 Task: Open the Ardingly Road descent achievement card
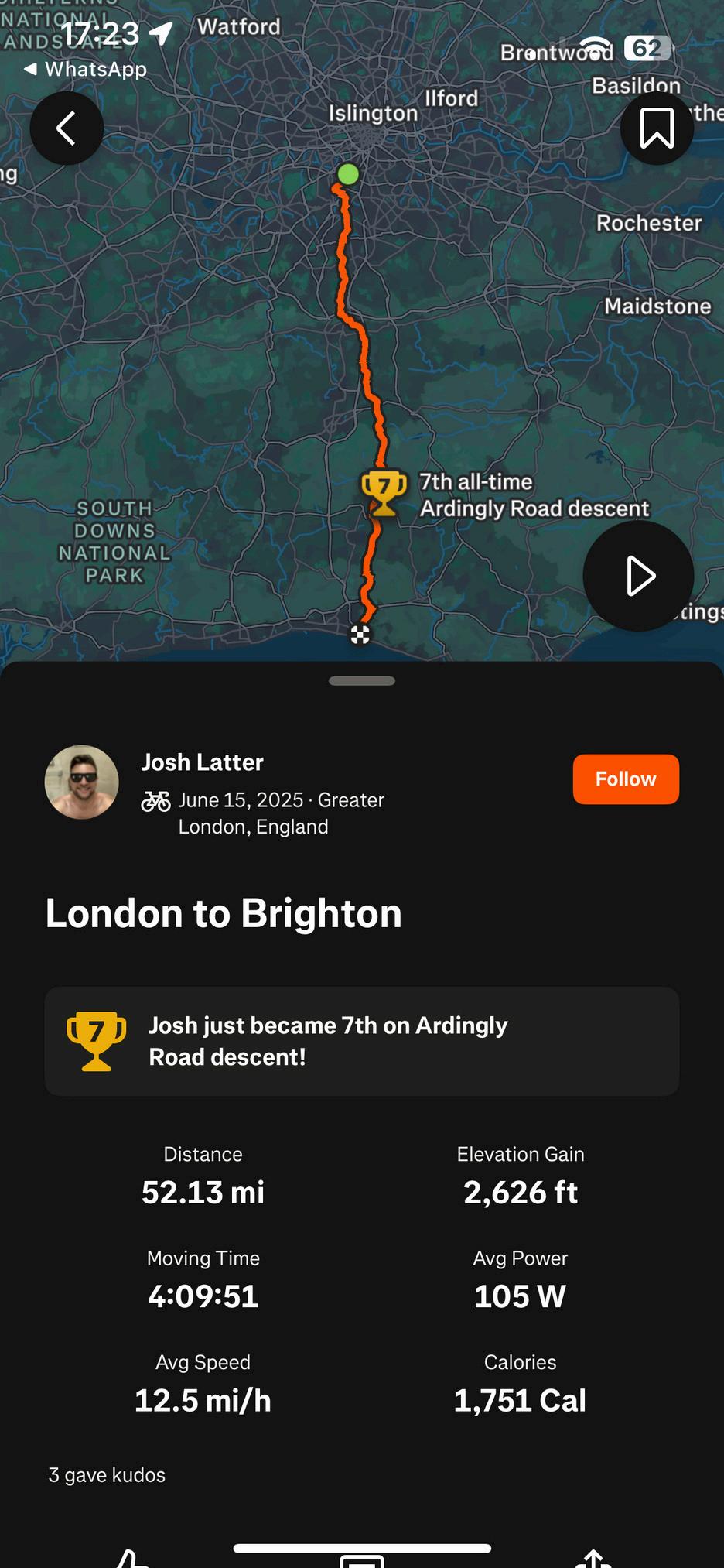pyautogui.click(x=361, y=1041)
